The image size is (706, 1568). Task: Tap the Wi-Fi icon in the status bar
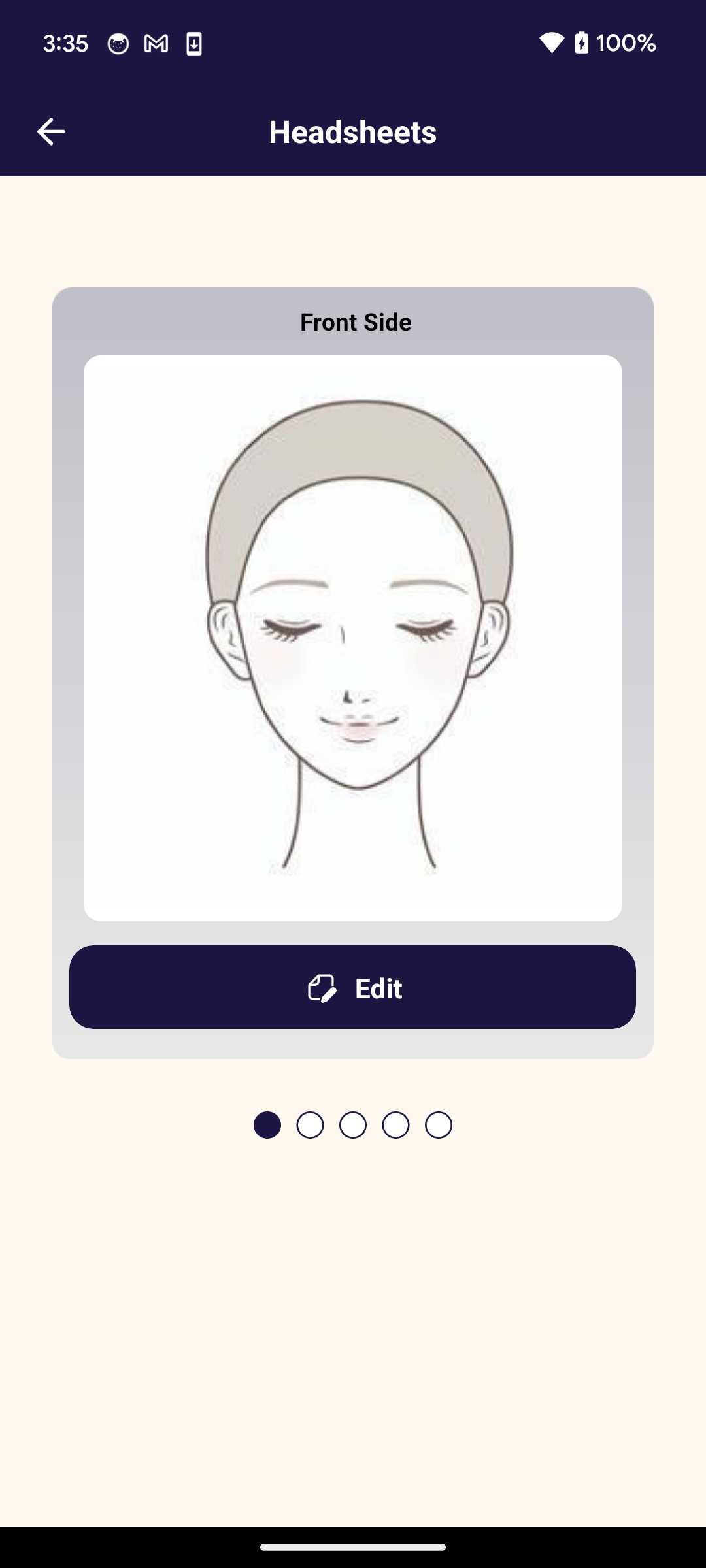click(550, 43)
